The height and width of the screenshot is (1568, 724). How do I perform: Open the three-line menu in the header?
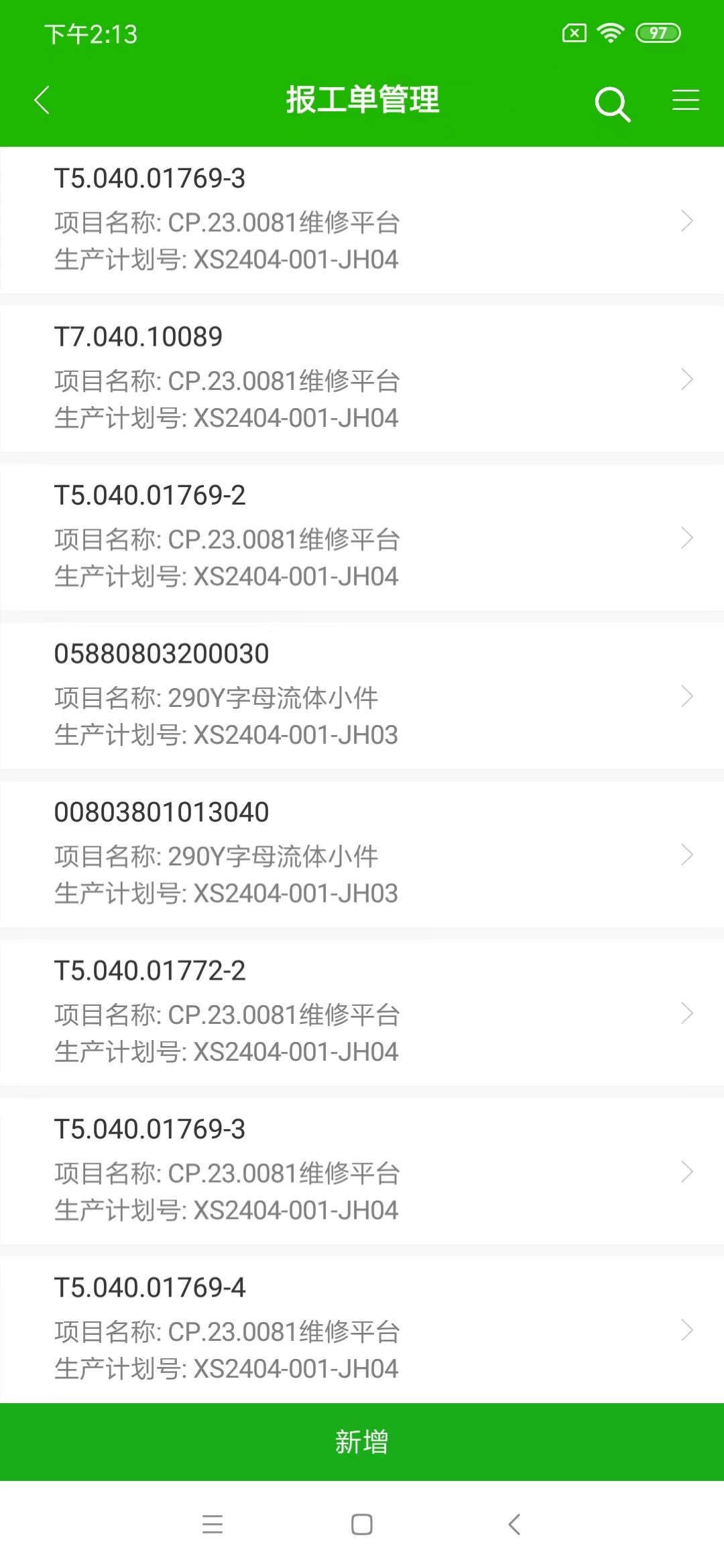[685, 101]
